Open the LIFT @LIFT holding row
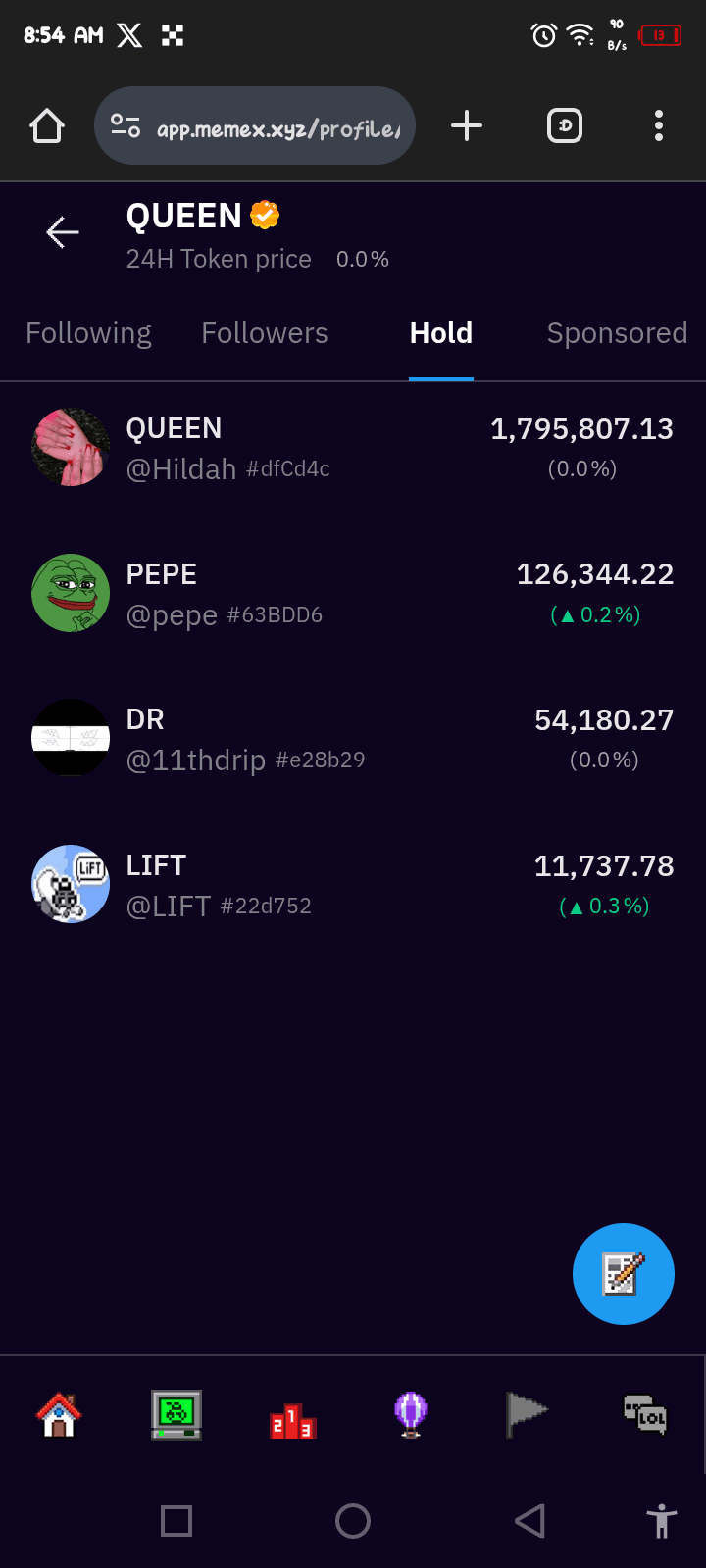The image size is (706, 1568). tap(353, 884)
